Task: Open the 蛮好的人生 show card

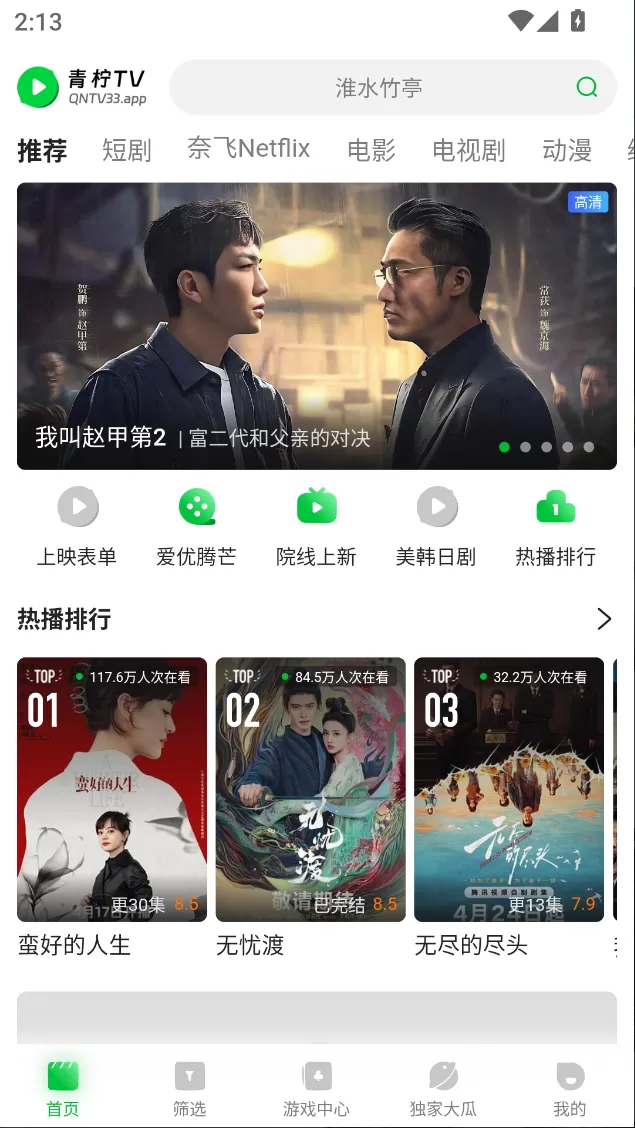Action: [x=112, y=807]
